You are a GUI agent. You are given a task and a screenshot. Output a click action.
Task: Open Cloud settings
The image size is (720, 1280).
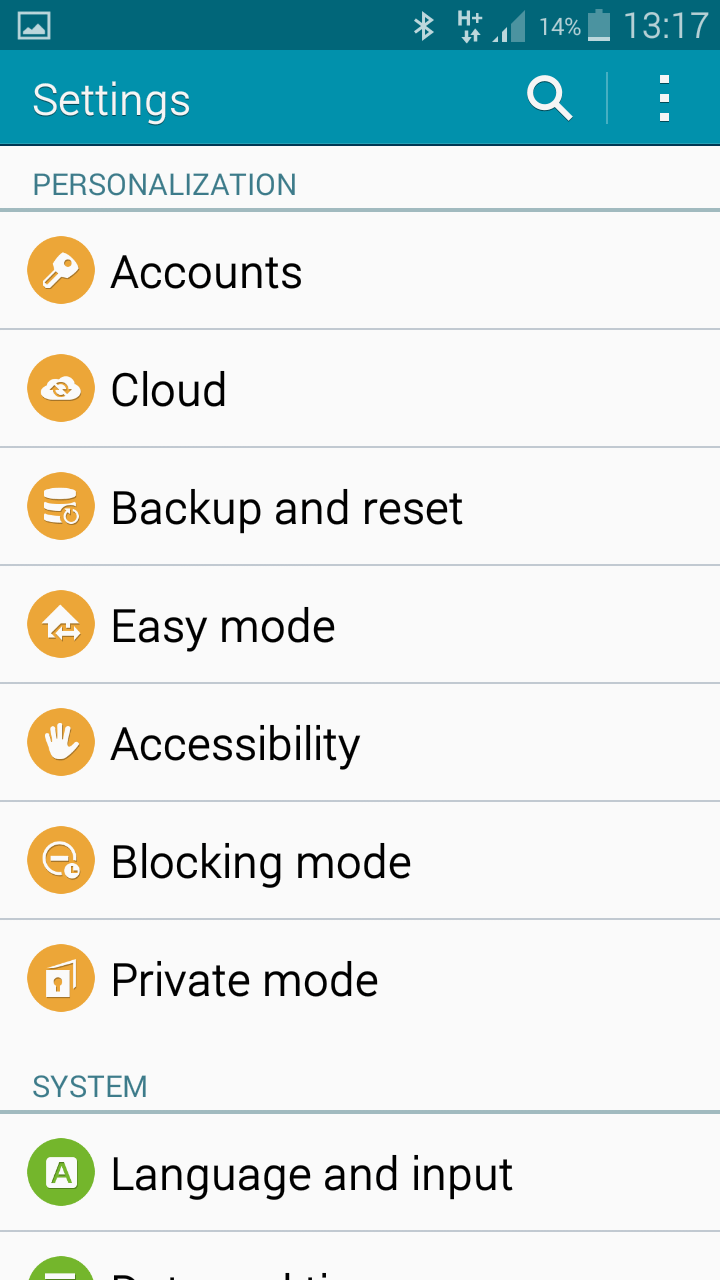pyautogui.click(x=168, y=390)
